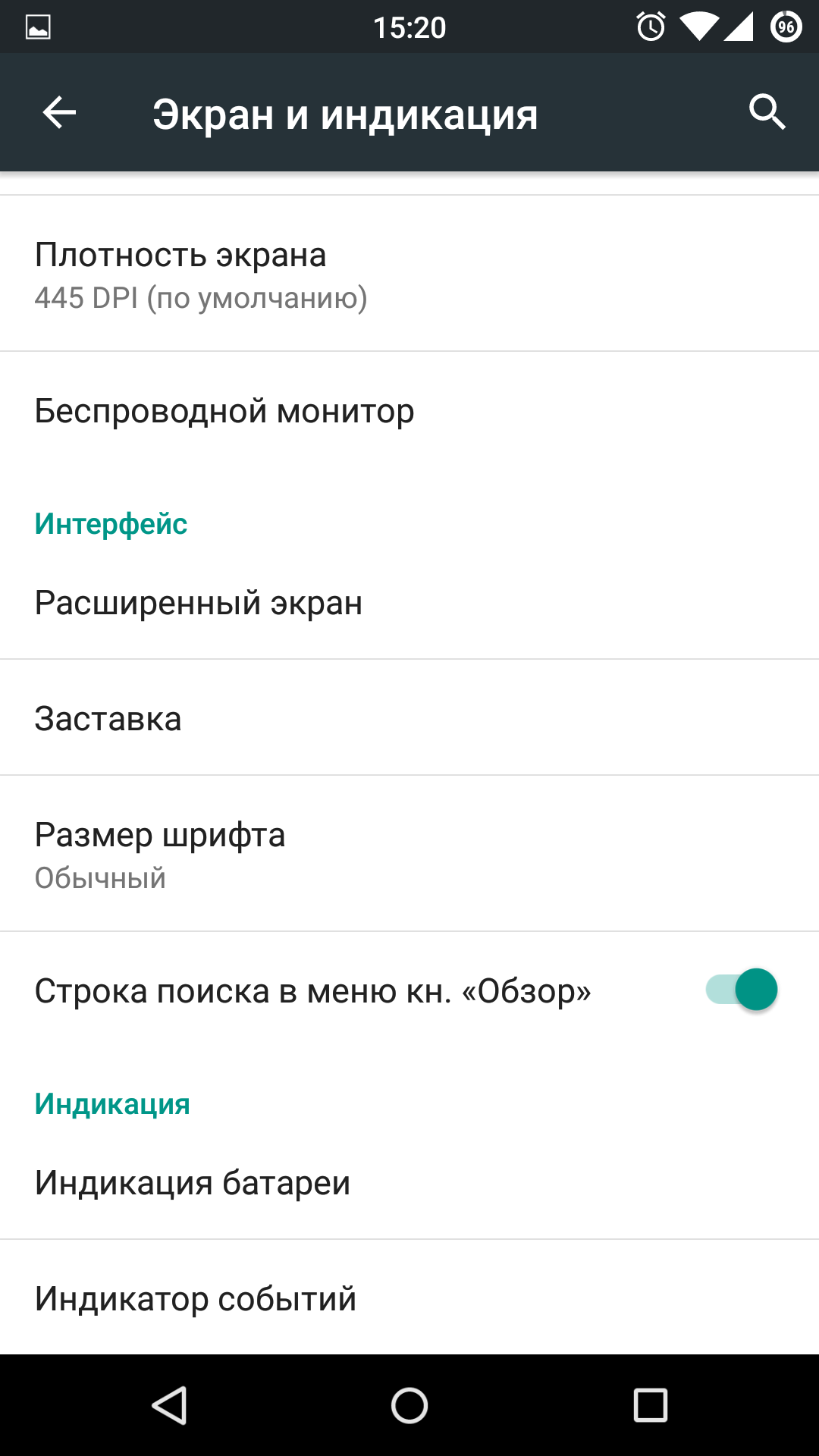Go back using the app bar arrow

(x=59, y=113)
